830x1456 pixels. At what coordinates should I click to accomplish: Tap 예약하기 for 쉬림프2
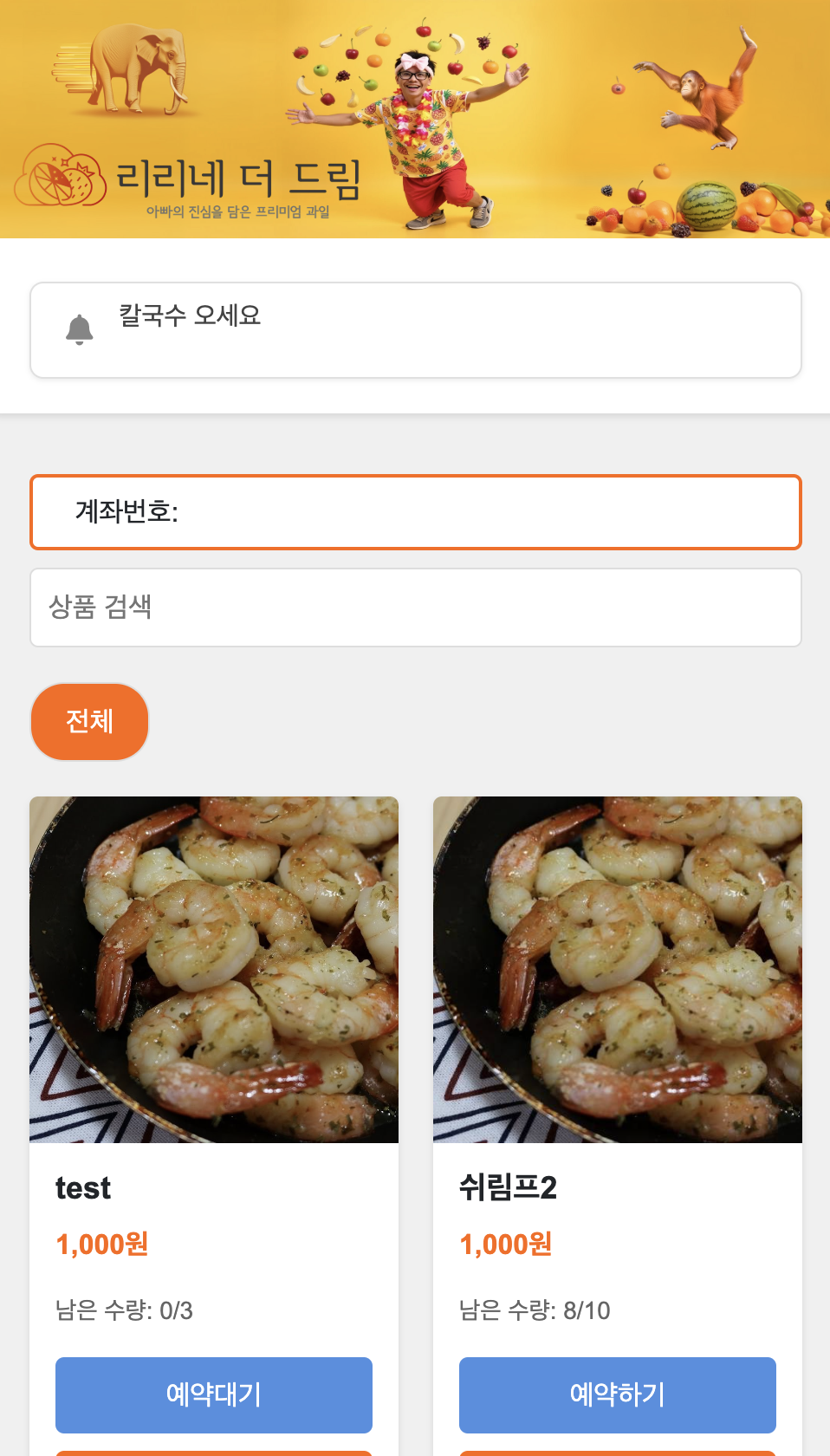coord(617,1394)
